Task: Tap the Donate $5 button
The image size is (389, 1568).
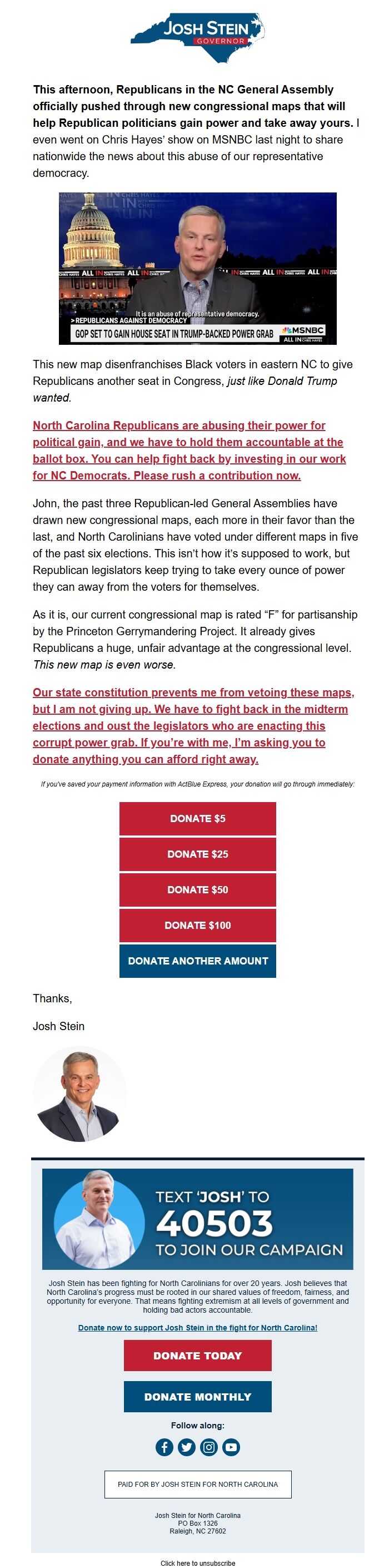Action: tap(197, 818)
